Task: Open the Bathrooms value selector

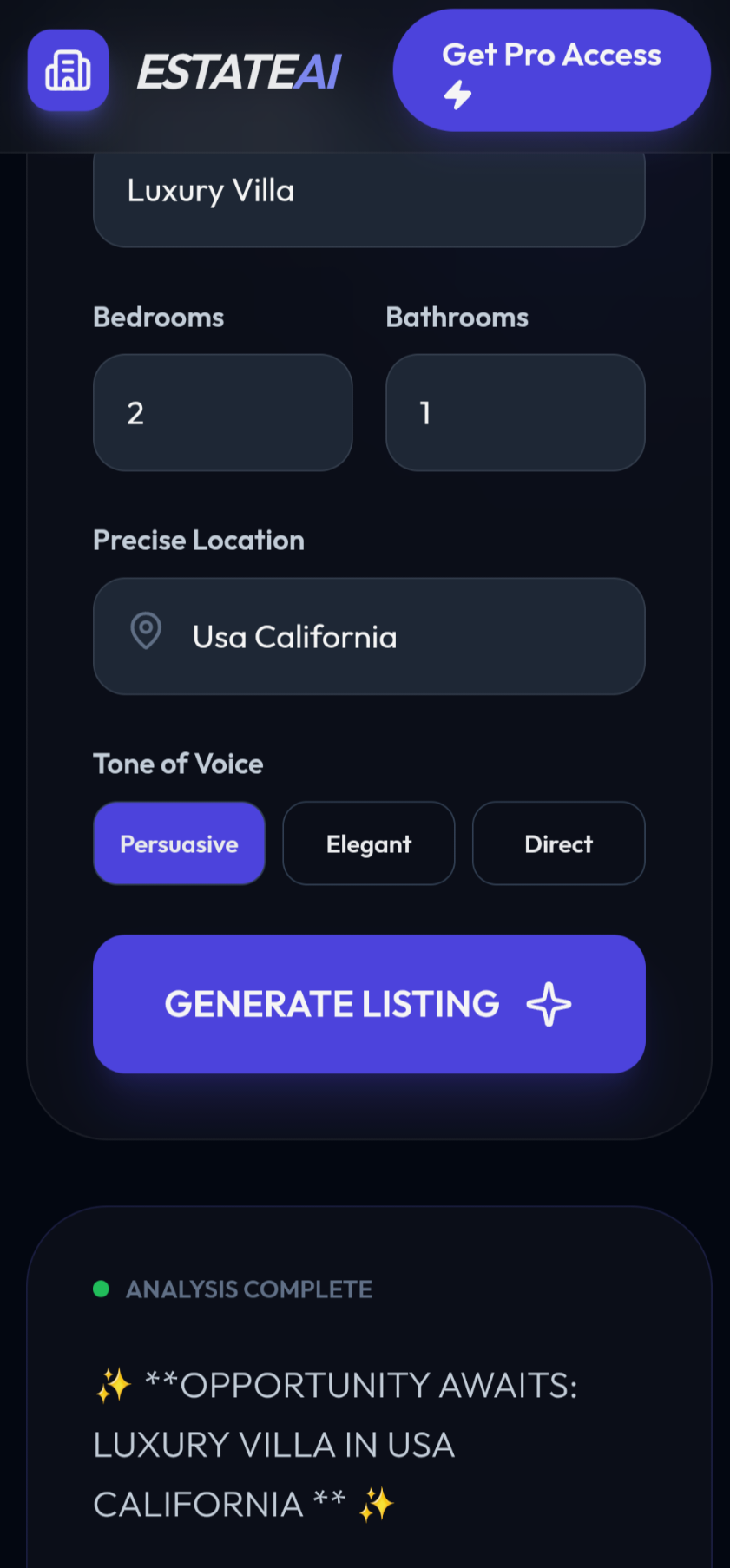Action: 515,413
